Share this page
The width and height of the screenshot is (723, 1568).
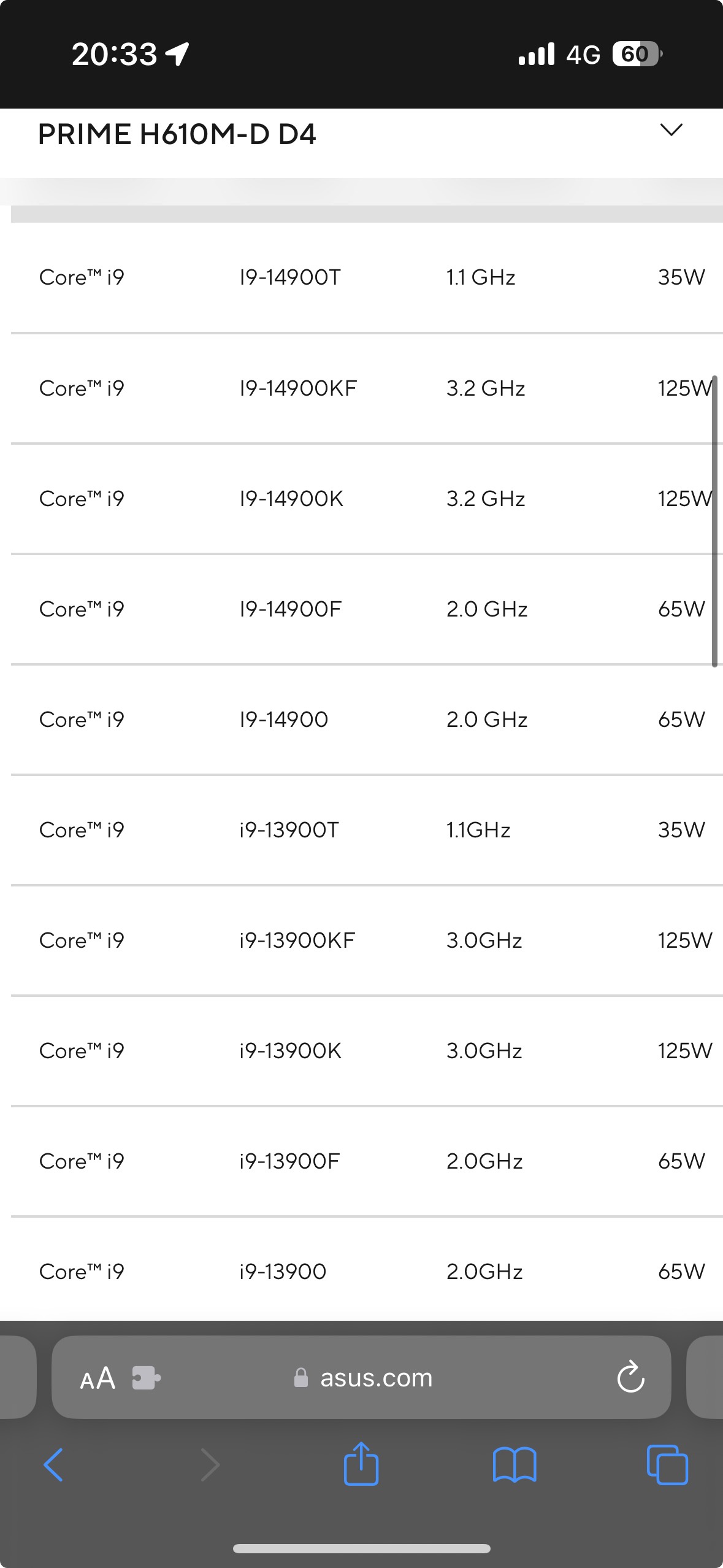(x=361, y=1463)
